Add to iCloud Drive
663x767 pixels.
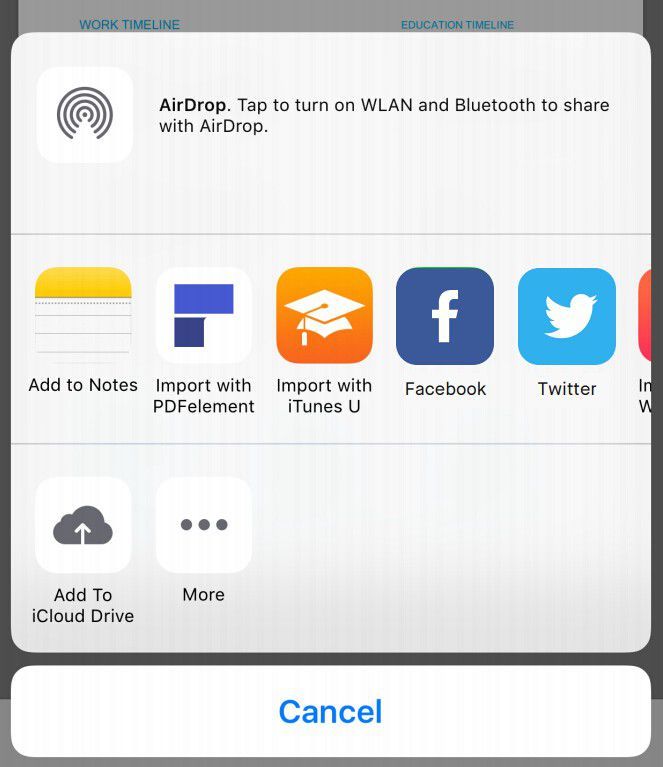83,525
